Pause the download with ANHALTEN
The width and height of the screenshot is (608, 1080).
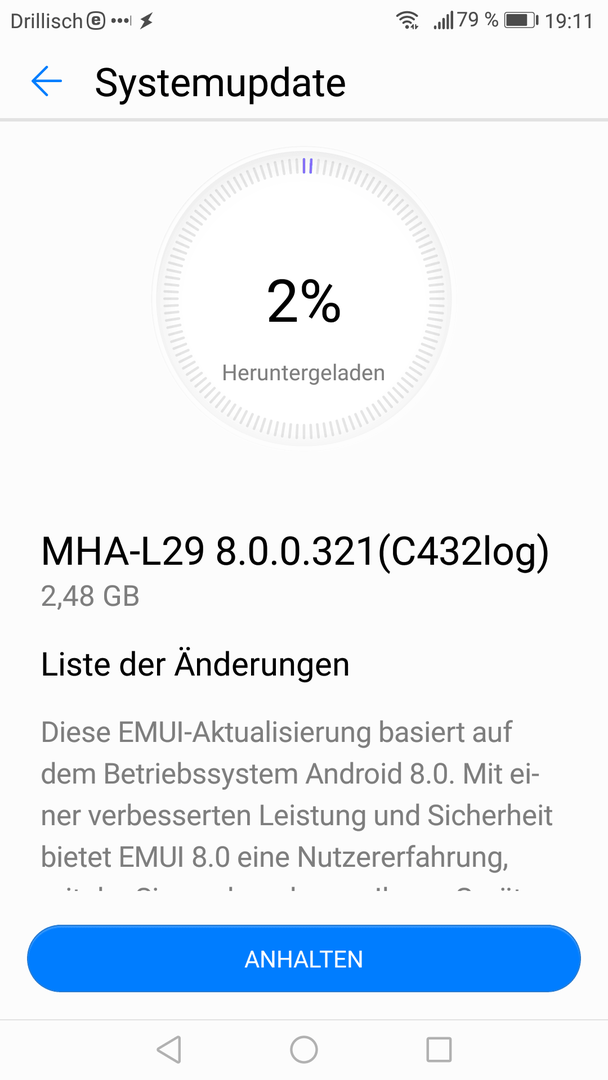[304, 959]
